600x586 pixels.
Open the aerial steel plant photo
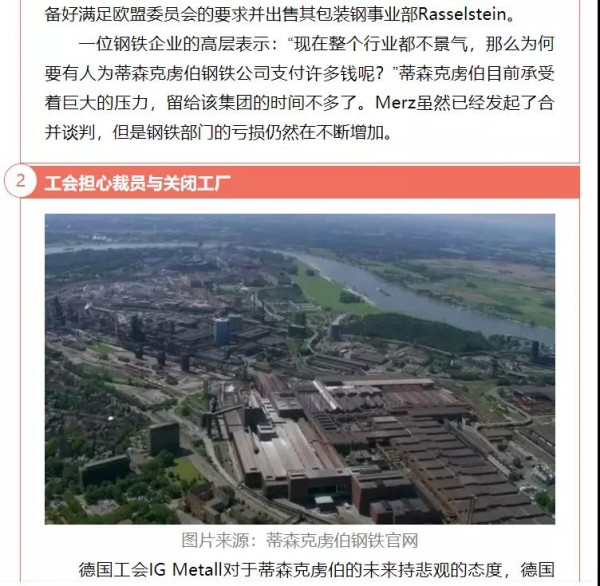[x=299, y=368]
